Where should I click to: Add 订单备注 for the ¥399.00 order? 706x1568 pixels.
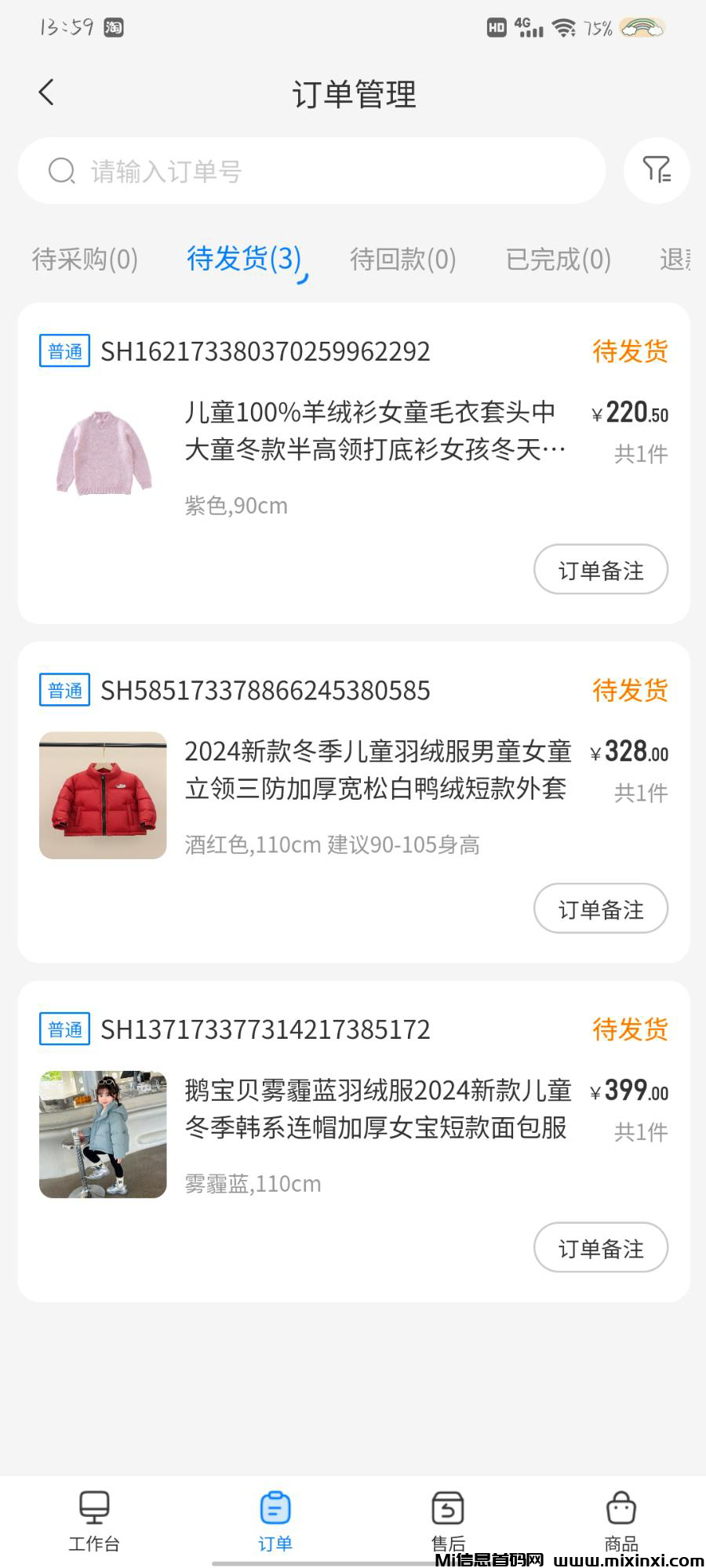click(x=600, y=1247)
